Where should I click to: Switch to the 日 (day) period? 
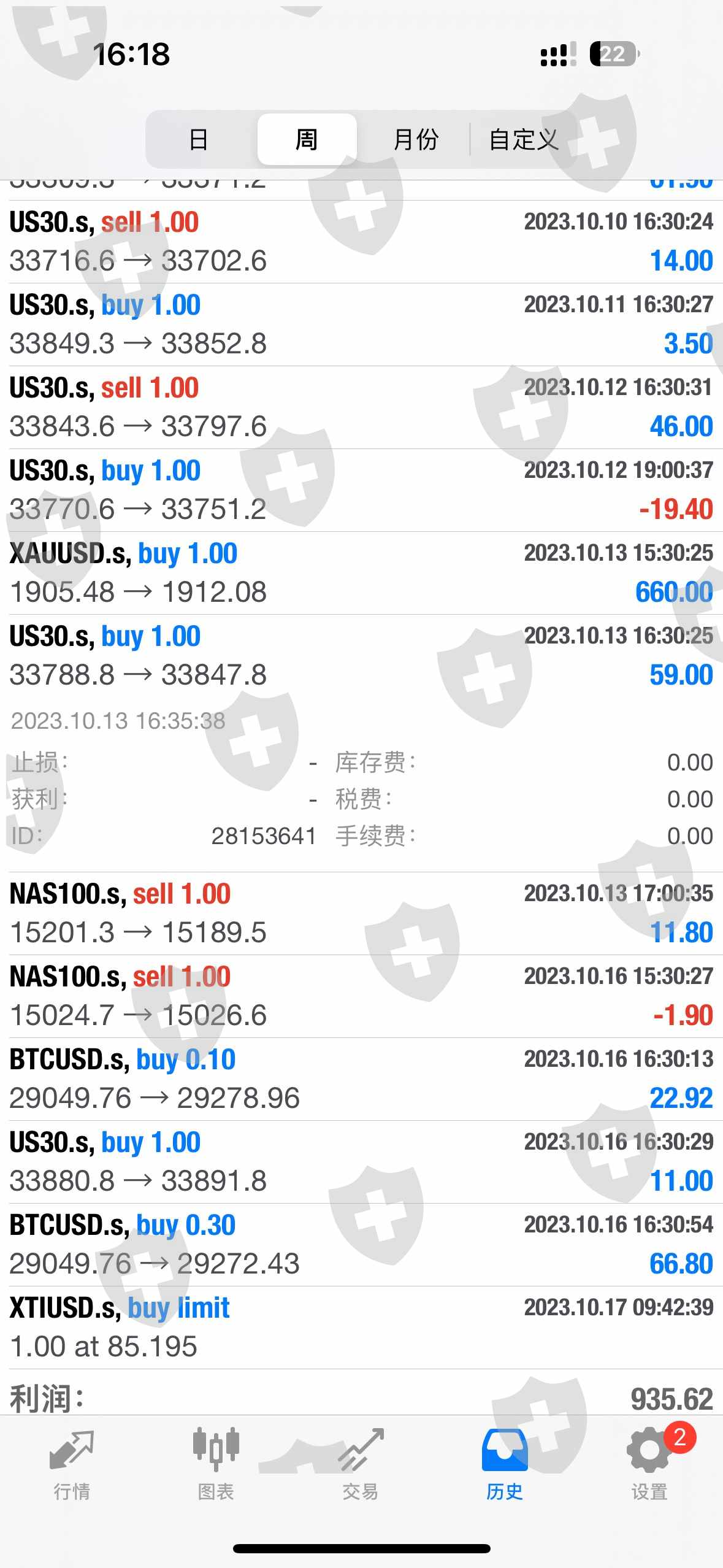click(198, 140)
